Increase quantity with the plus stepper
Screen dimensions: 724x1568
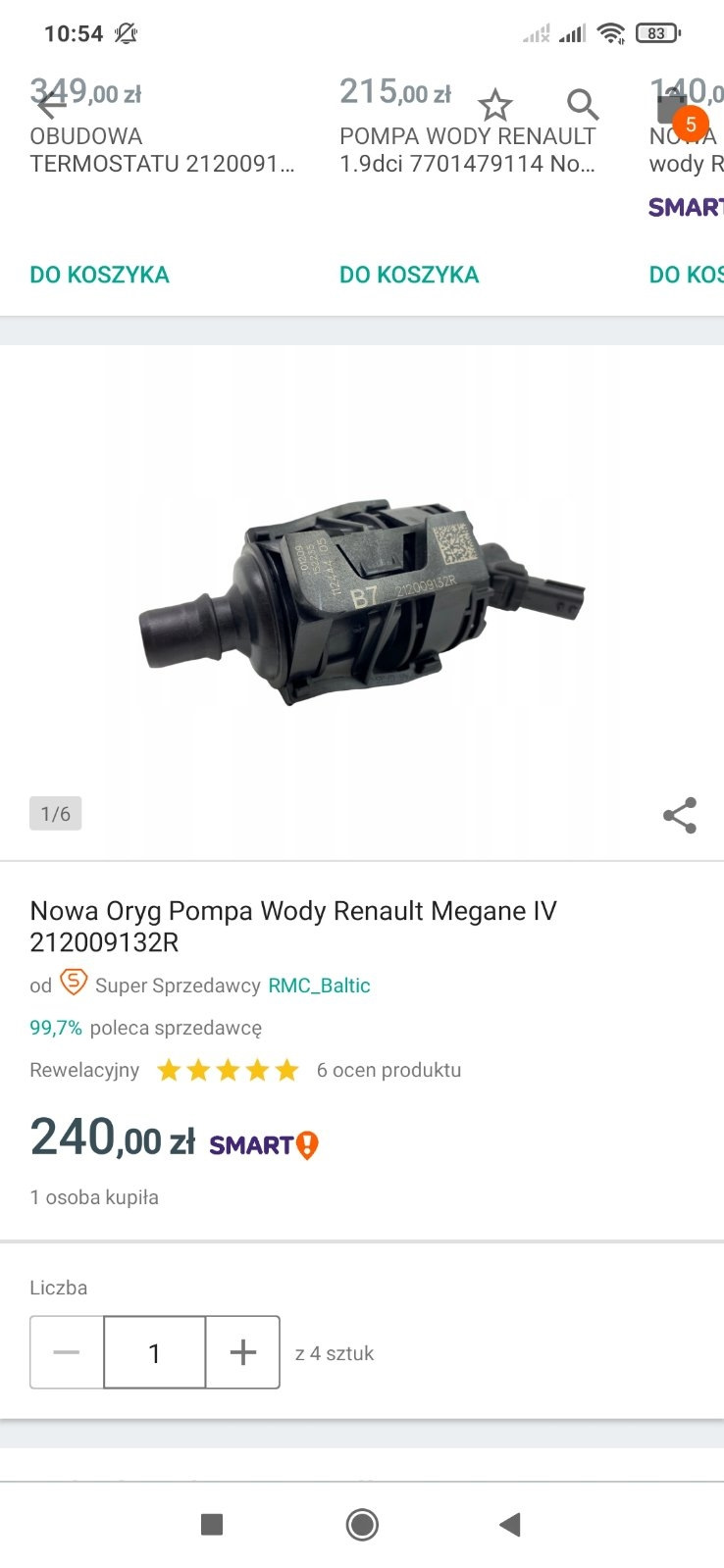tap(241, 1352)
